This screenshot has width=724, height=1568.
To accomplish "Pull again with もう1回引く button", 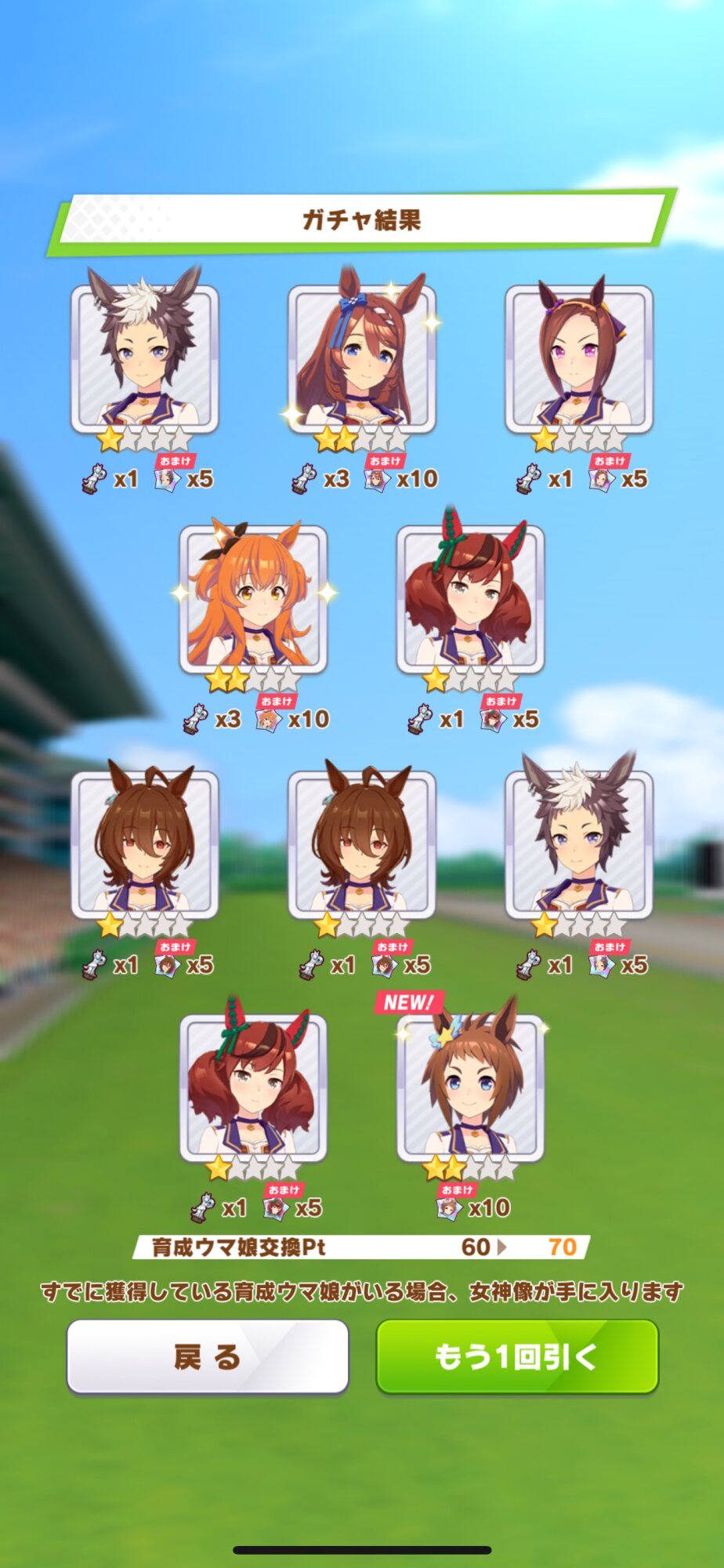I will pos(517,1357).
